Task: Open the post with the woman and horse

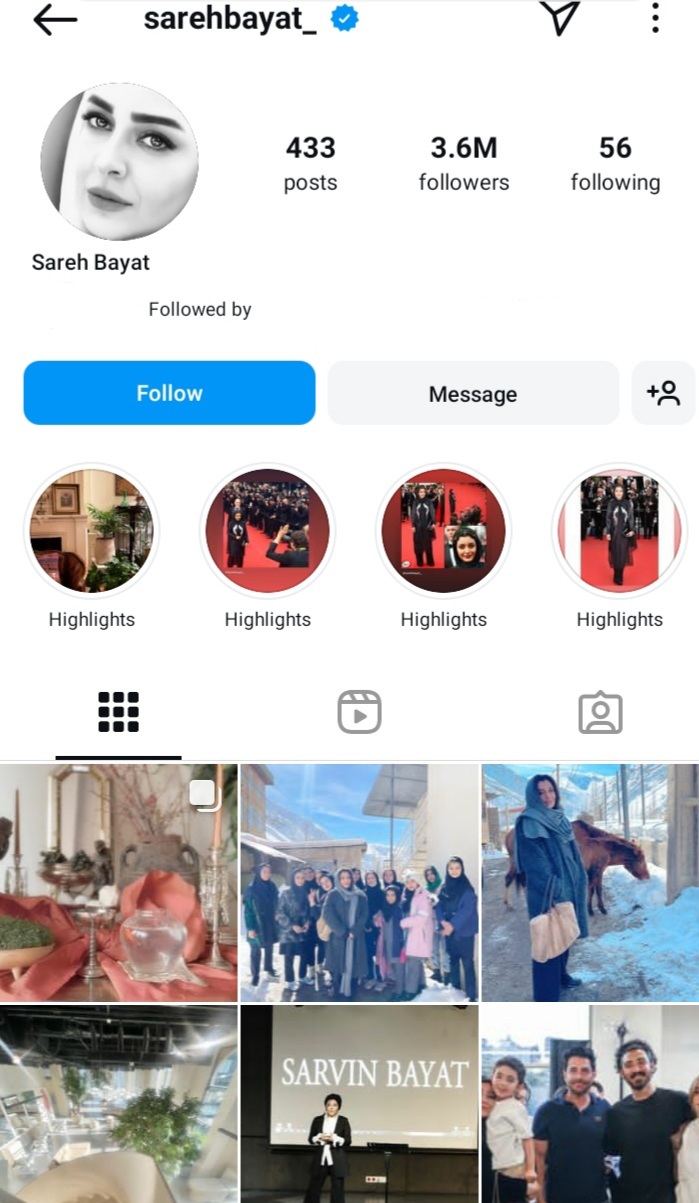Action: pos(590,883)
